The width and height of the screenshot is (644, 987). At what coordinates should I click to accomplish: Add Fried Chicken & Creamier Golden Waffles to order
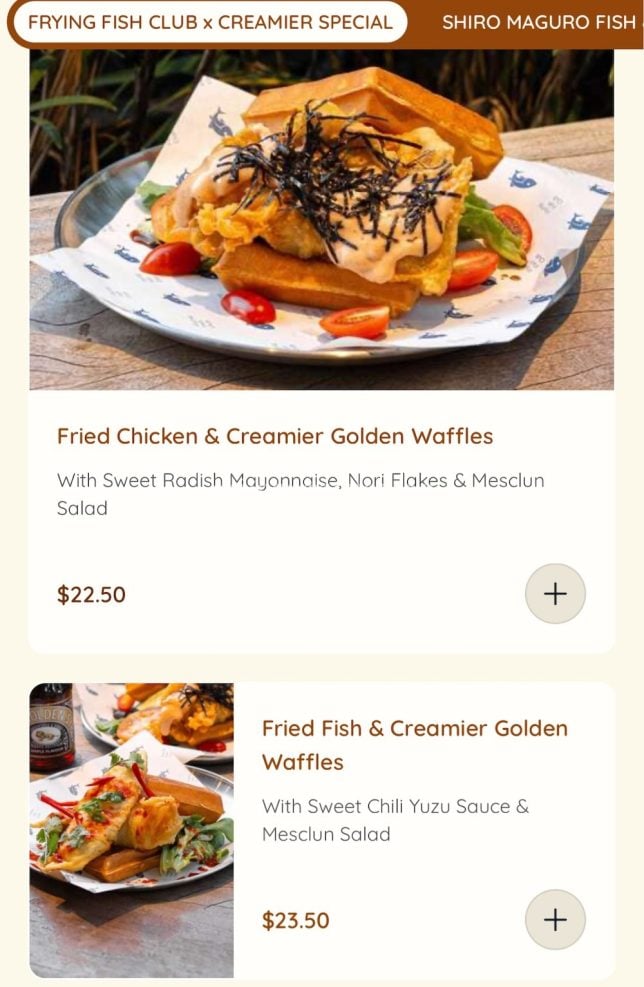pos(555,594)
